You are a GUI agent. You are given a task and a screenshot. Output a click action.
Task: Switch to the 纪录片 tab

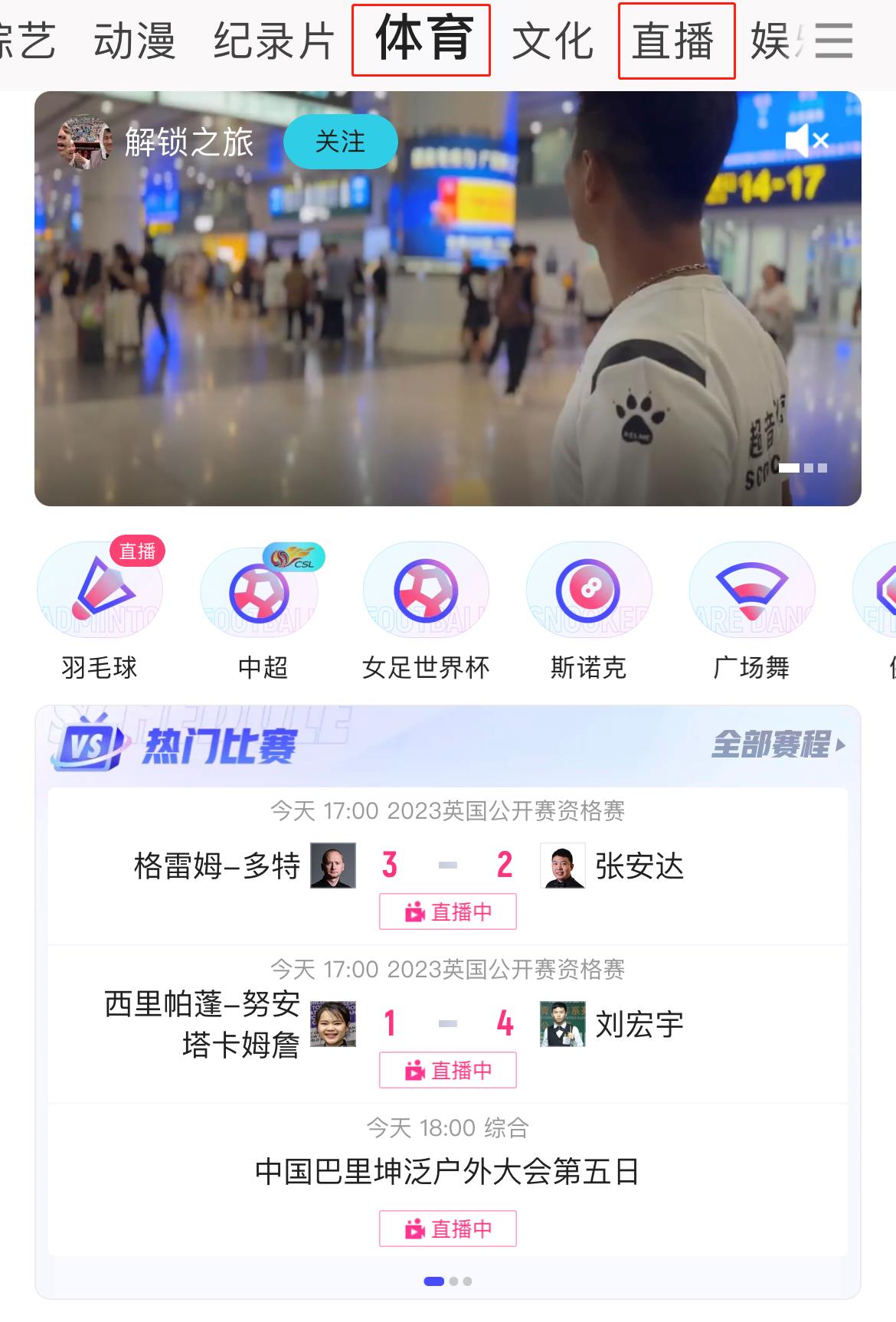click(273, 41)
